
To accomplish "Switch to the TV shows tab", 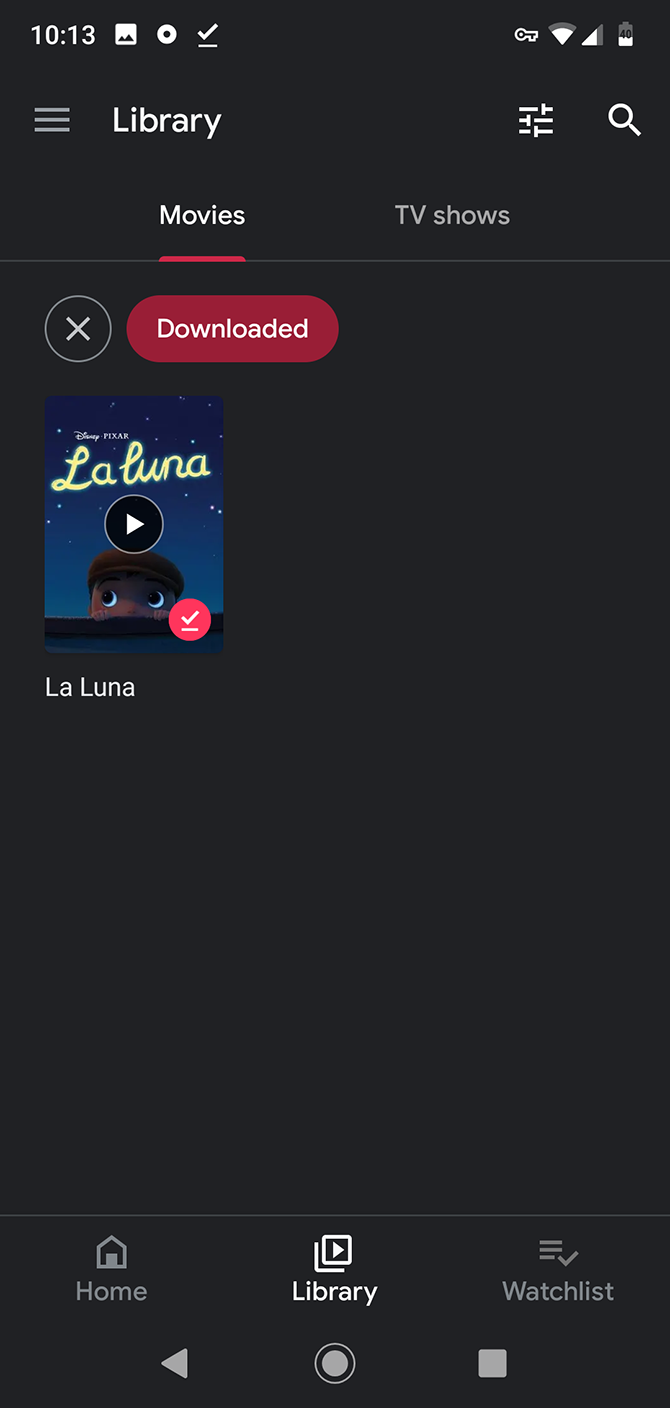I will tap(452, 216).
